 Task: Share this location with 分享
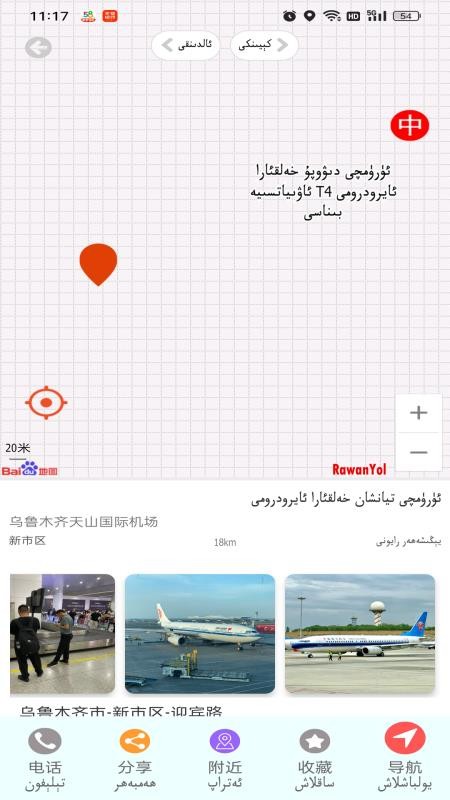click(x=135, y=759)
